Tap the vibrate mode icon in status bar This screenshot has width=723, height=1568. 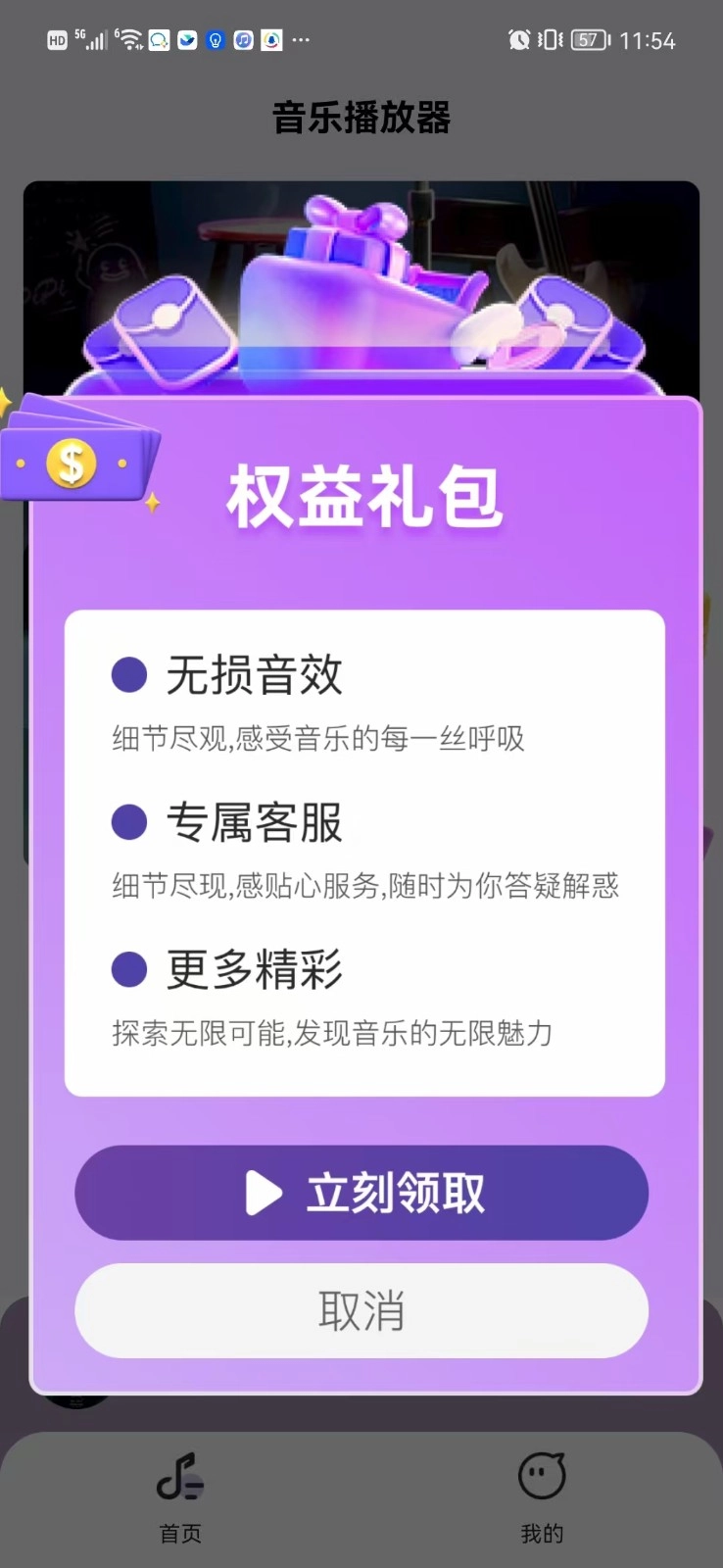pyautogui.click(x=549, y=39)
